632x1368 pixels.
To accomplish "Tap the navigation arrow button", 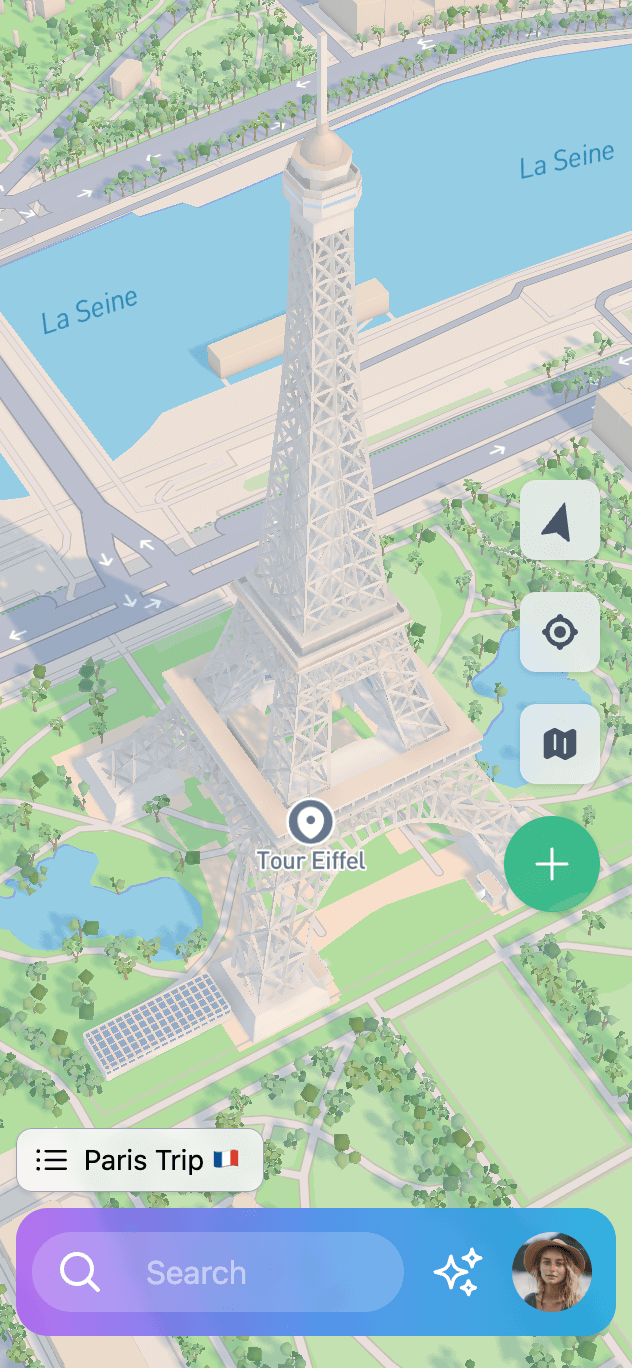I will tap(560, 520).
